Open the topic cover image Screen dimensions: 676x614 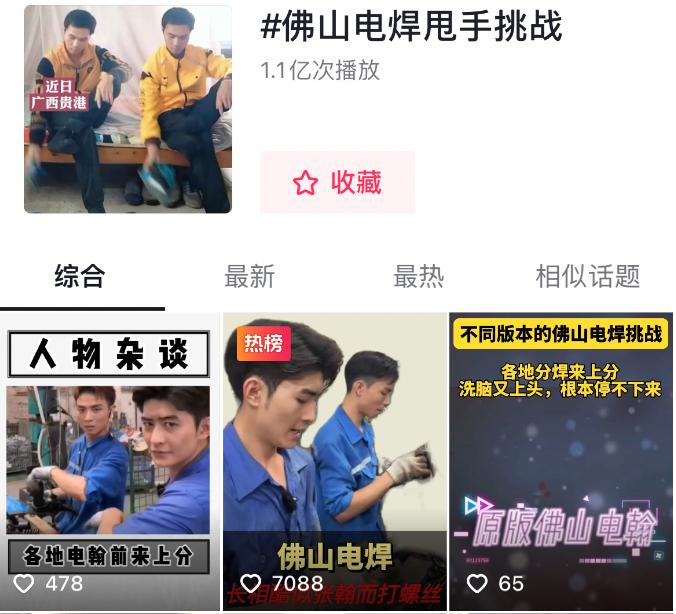128,109
